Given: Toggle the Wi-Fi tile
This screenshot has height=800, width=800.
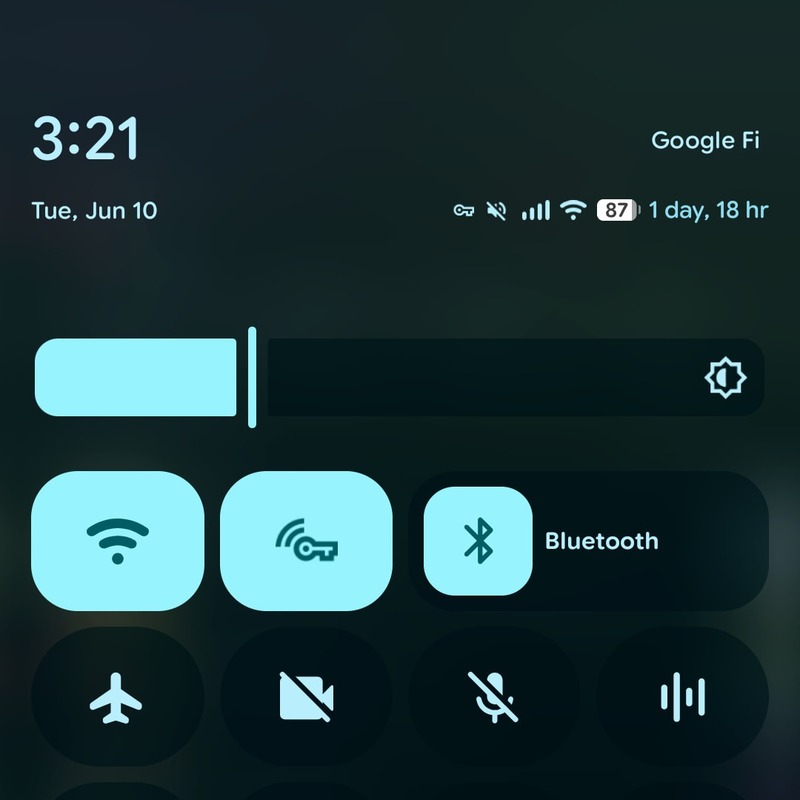Looking at the screenshot, I should pos(118,540).
